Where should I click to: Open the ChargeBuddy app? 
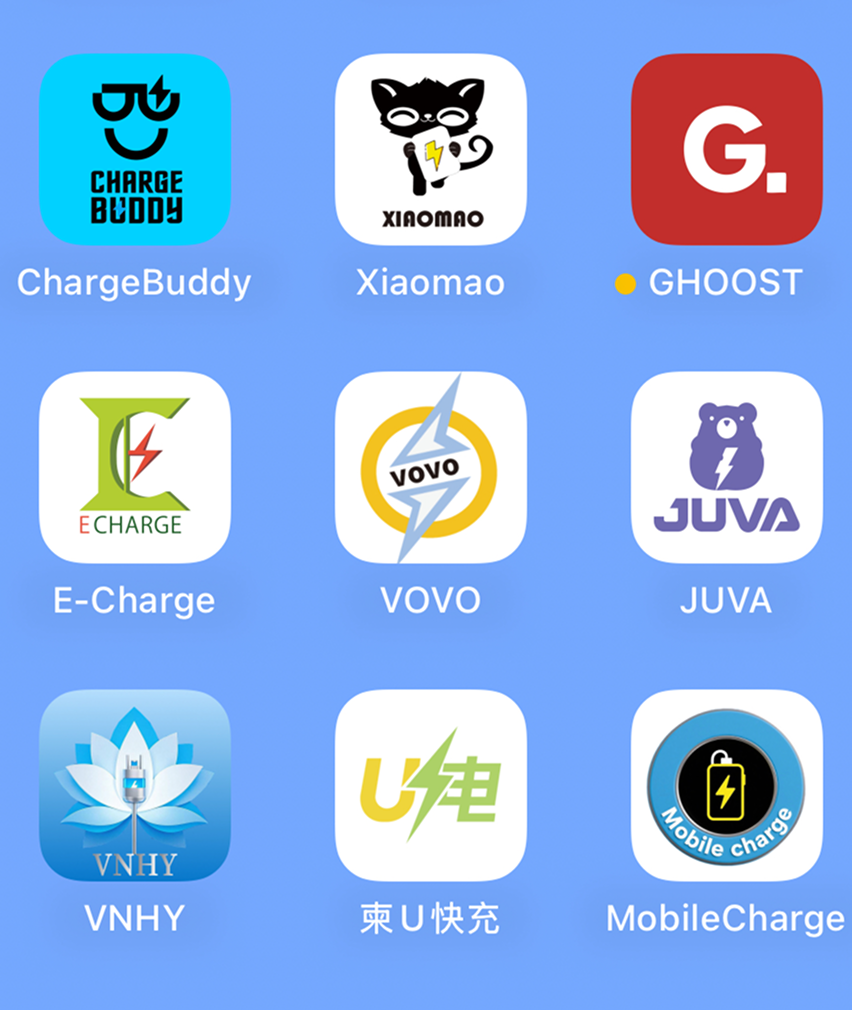(x=135, y=149)
